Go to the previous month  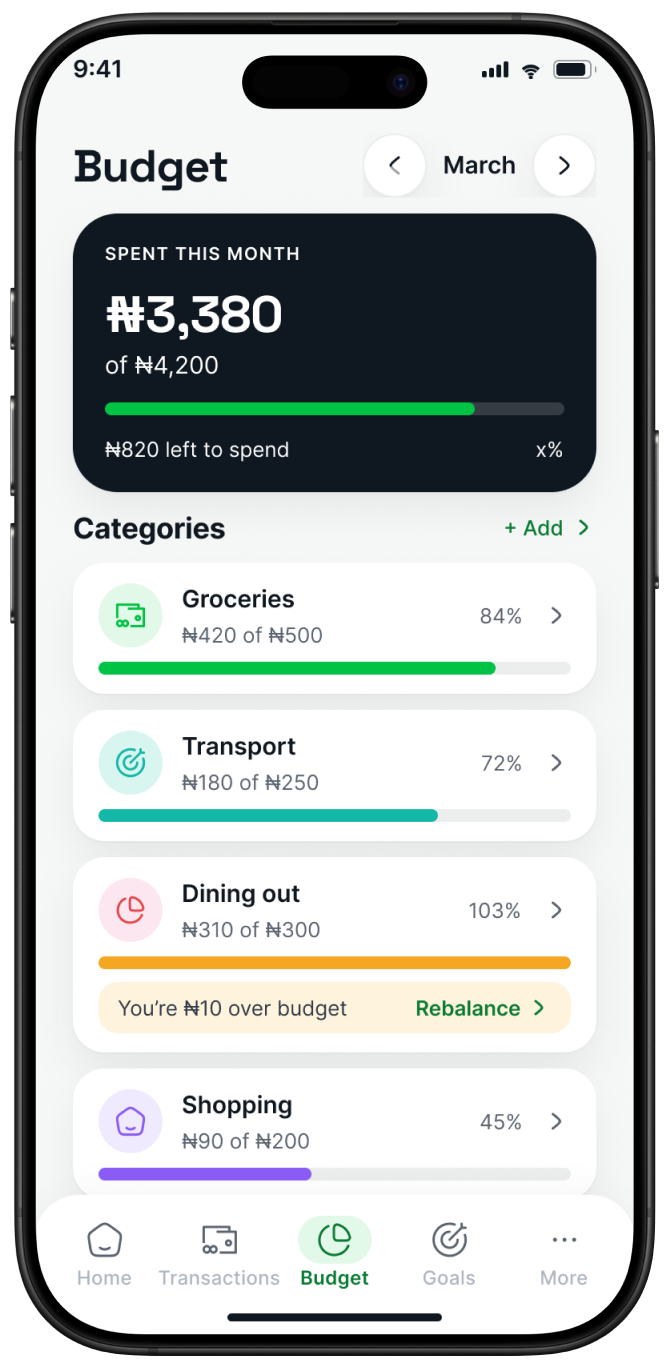tap(394, 165)
